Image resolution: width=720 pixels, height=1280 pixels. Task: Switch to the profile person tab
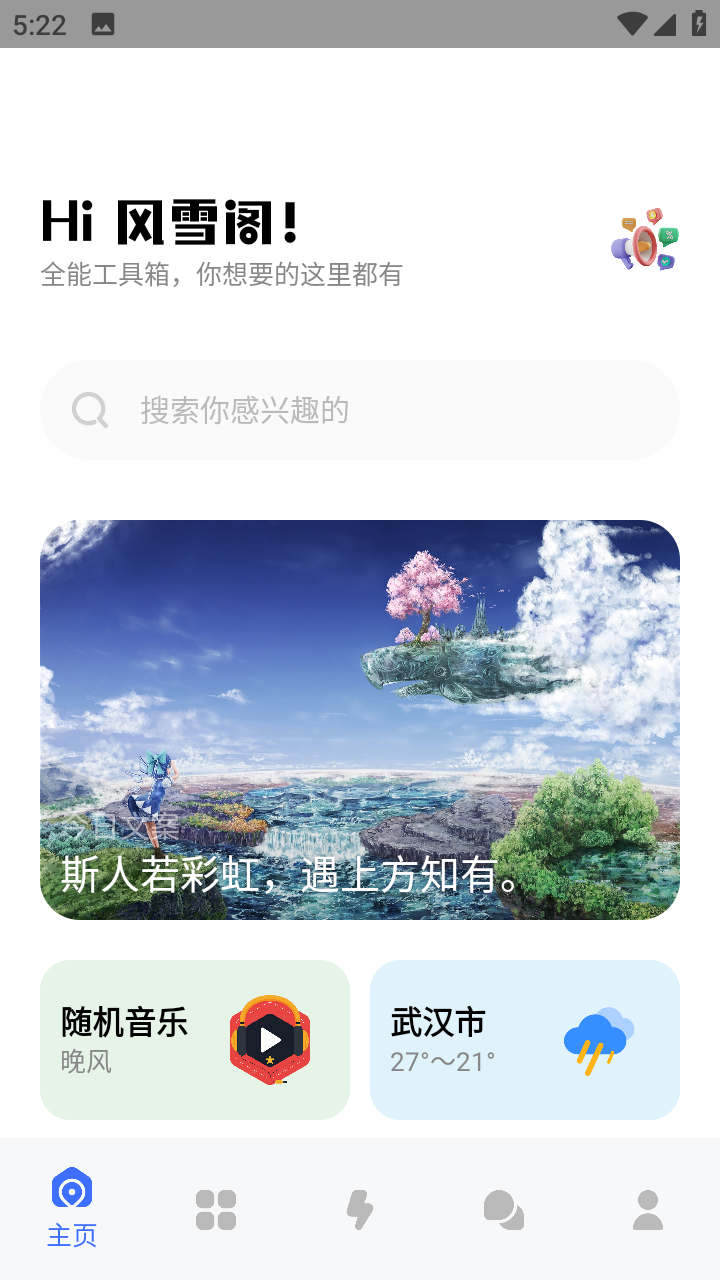coord(648,1209)
